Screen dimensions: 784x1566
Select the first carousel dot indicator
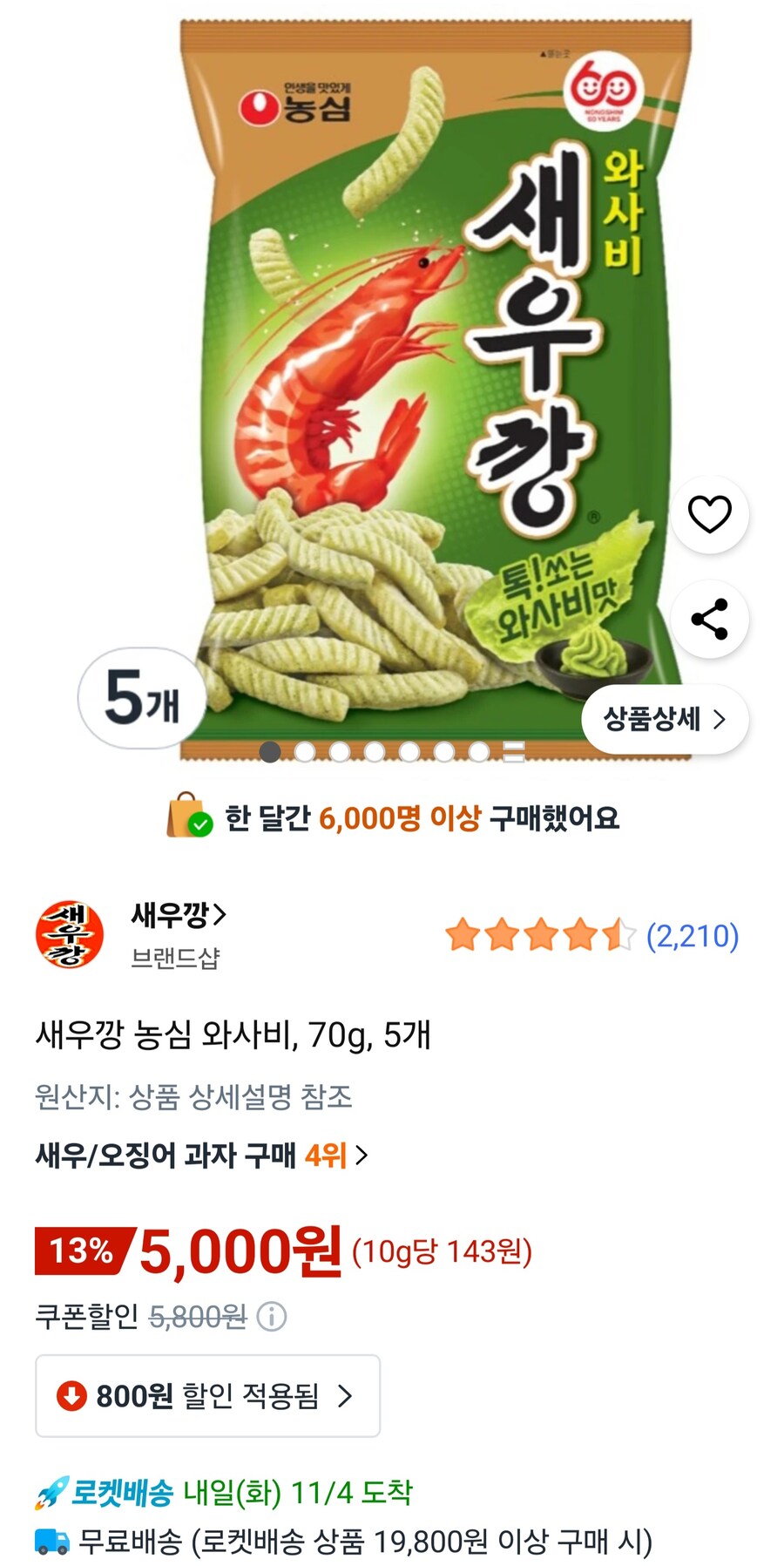click(x=271, y=749)
